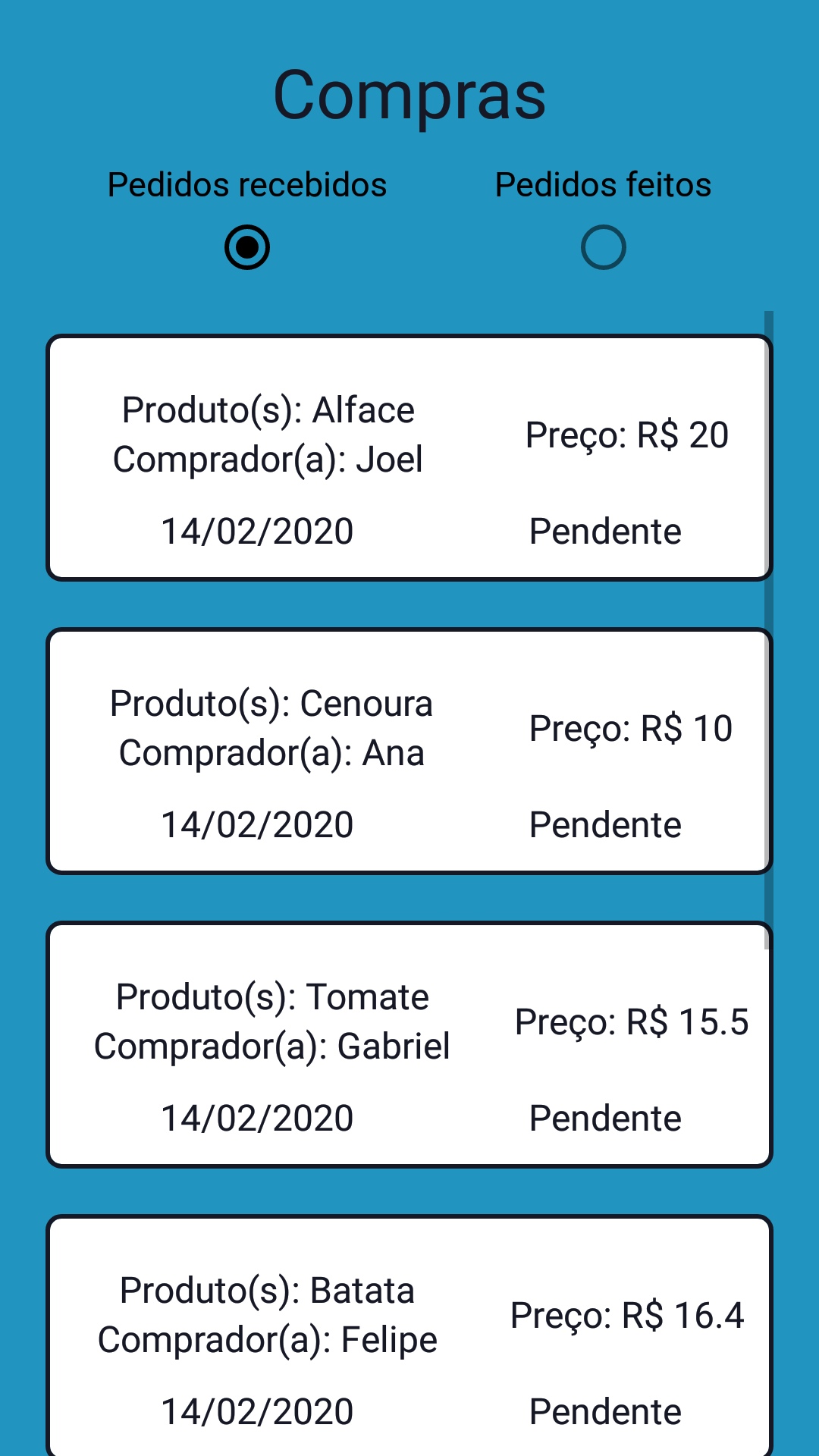Select the Pedidos feitos radio button
819x1456 pixels.
[x=603, y=247]
